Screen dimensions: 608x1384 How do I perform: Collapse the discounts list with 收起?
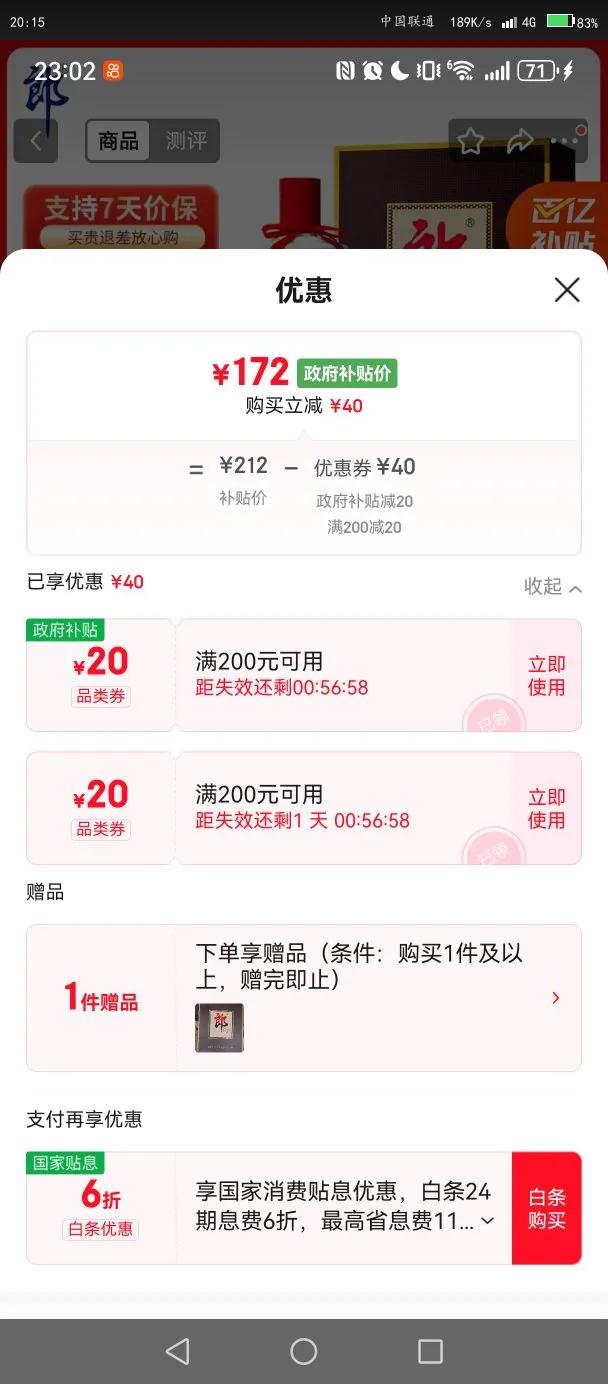pos(553,587)
